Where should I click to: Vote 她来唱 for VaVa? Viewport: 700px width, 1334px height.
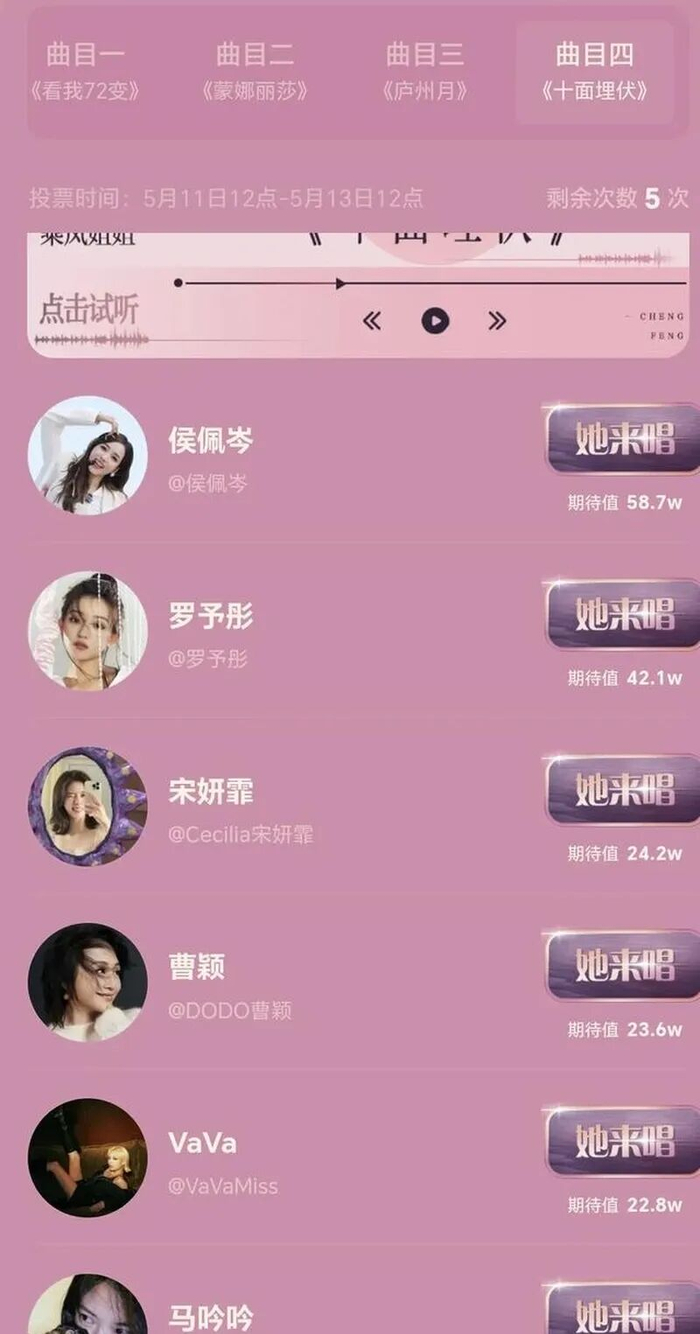(622, 1141)
